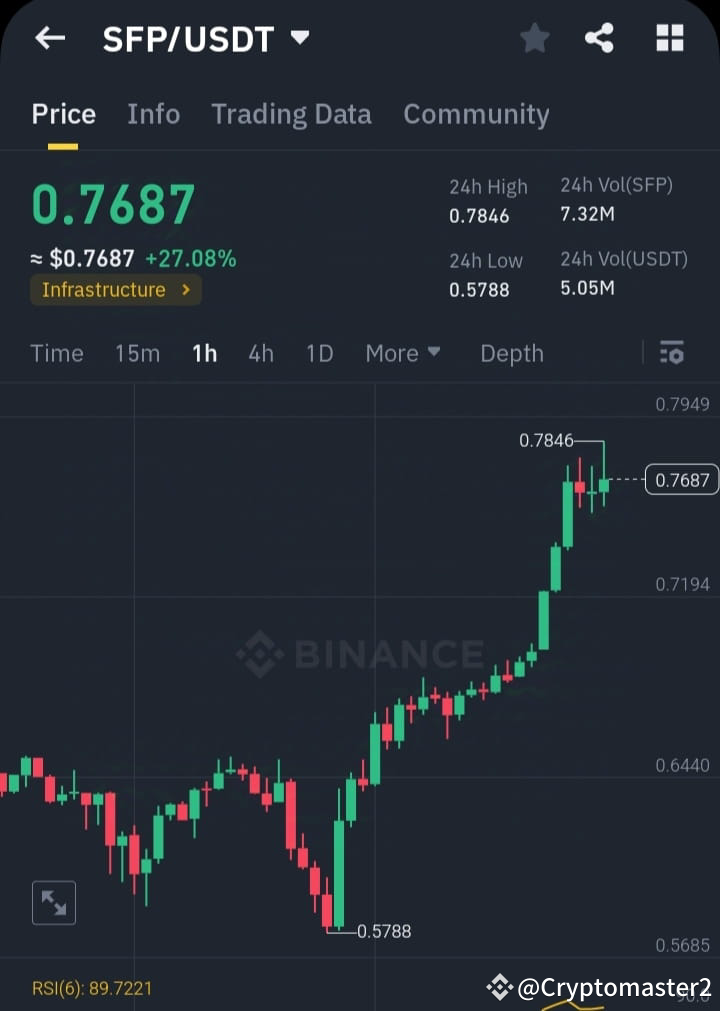Viewport: 720px width, 1011px height.
Task: View the Depth chart
Action: click(511, 353)
